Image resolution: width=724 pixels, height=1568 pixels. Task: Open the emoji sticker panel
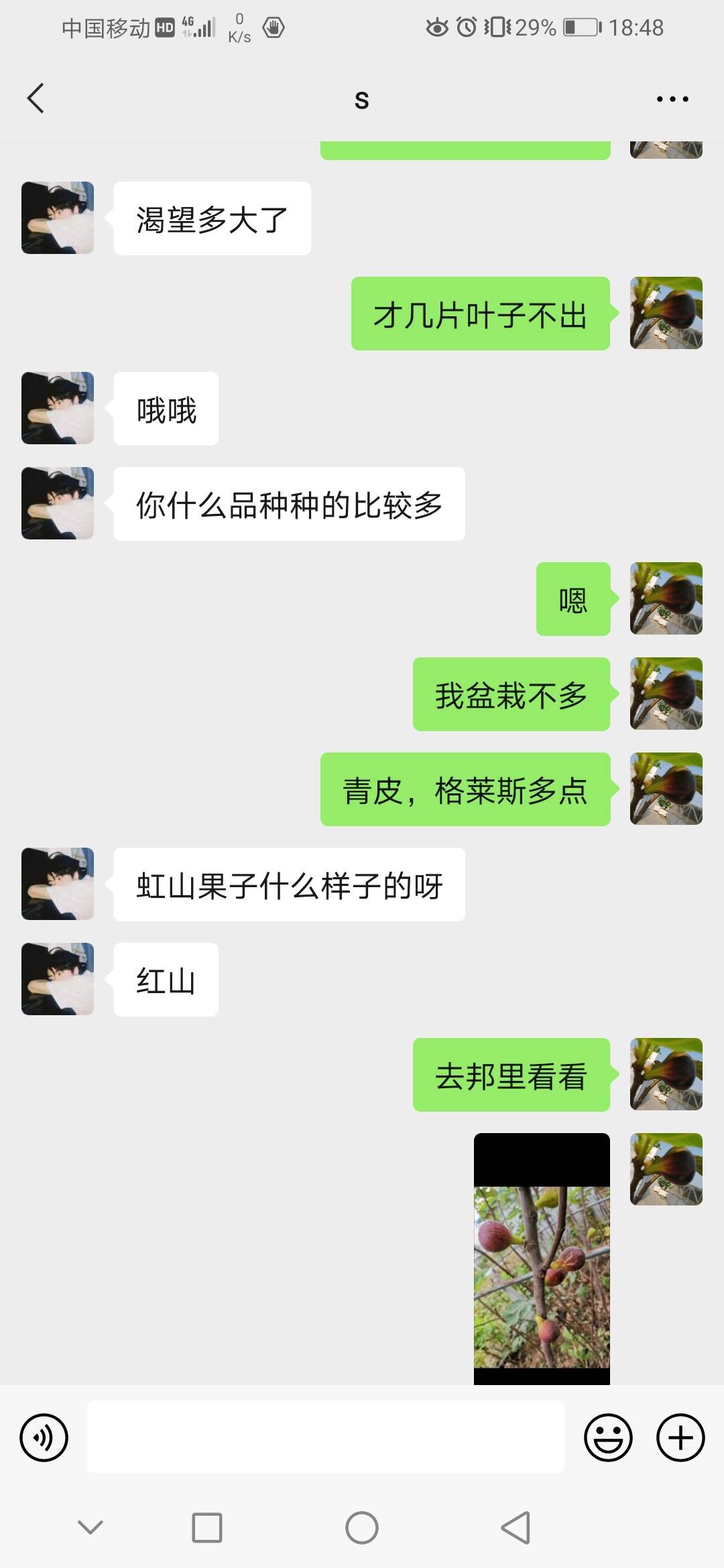click(608, 1437)
